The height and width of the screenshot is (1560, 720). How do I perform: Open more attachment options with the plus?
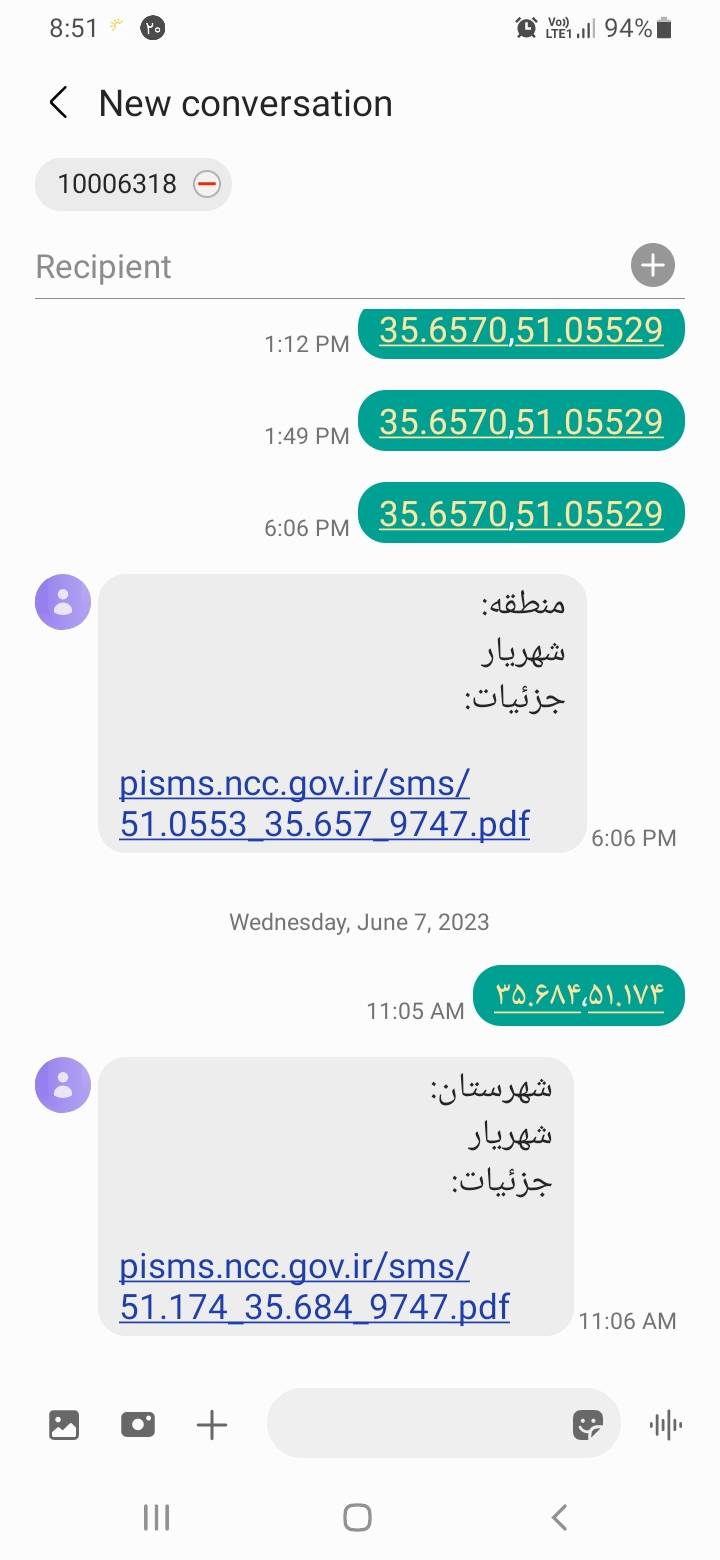[x=212, y=1424]
